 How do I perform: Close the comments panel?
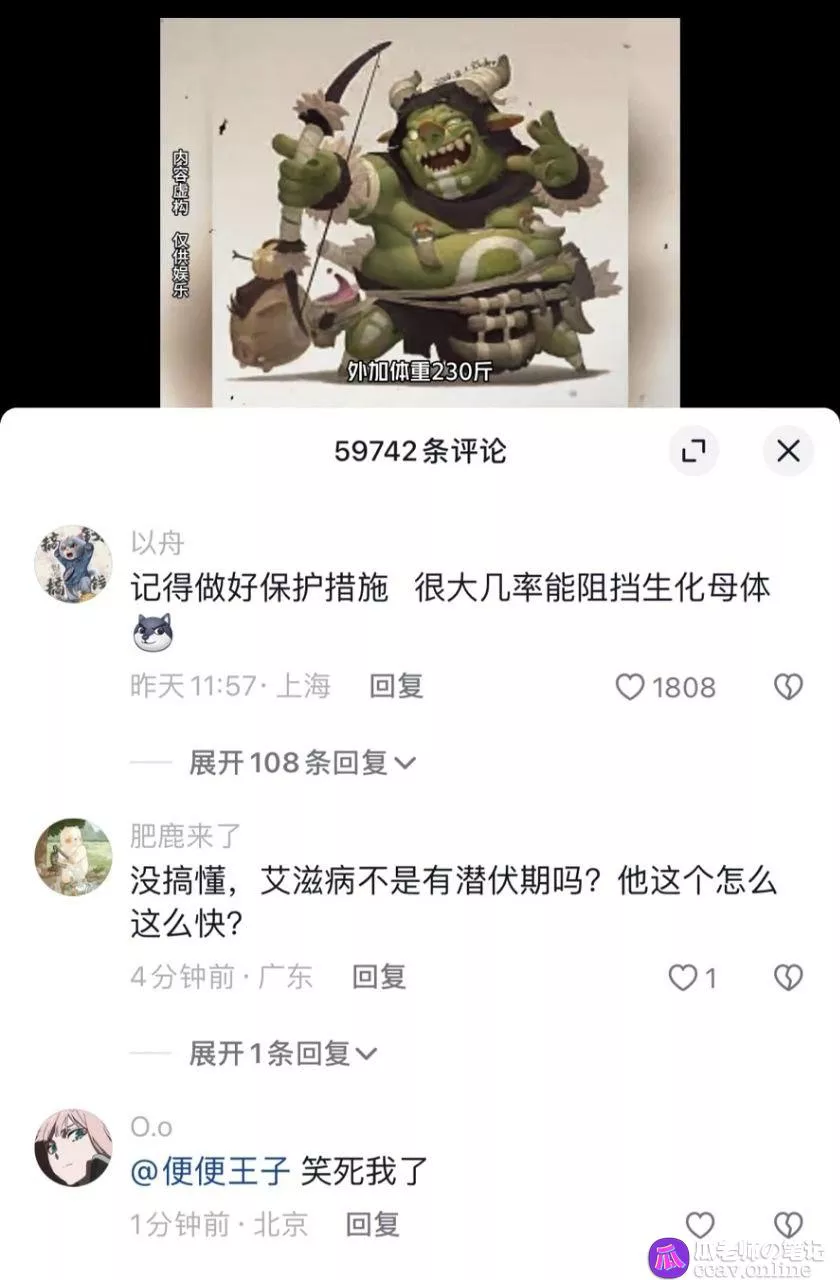(788, 451)
